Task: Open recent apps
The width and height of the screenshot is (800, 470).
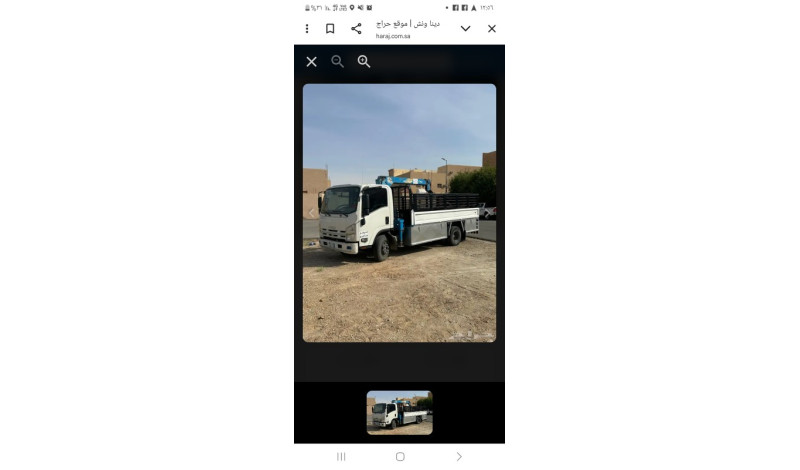Action: (341, 456)
